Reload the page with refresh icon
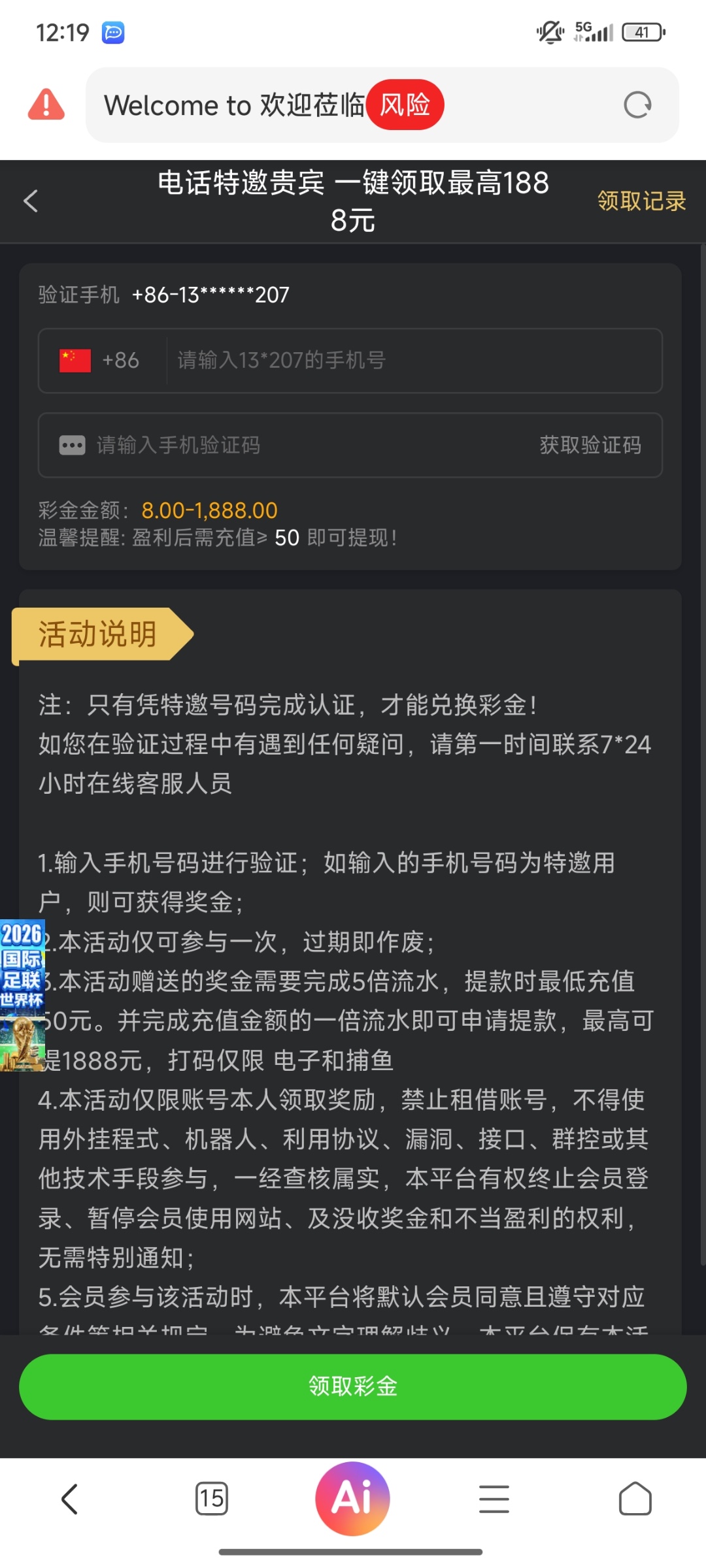The height and width of the screenshot is (1568, 706). tap(637, 105)
